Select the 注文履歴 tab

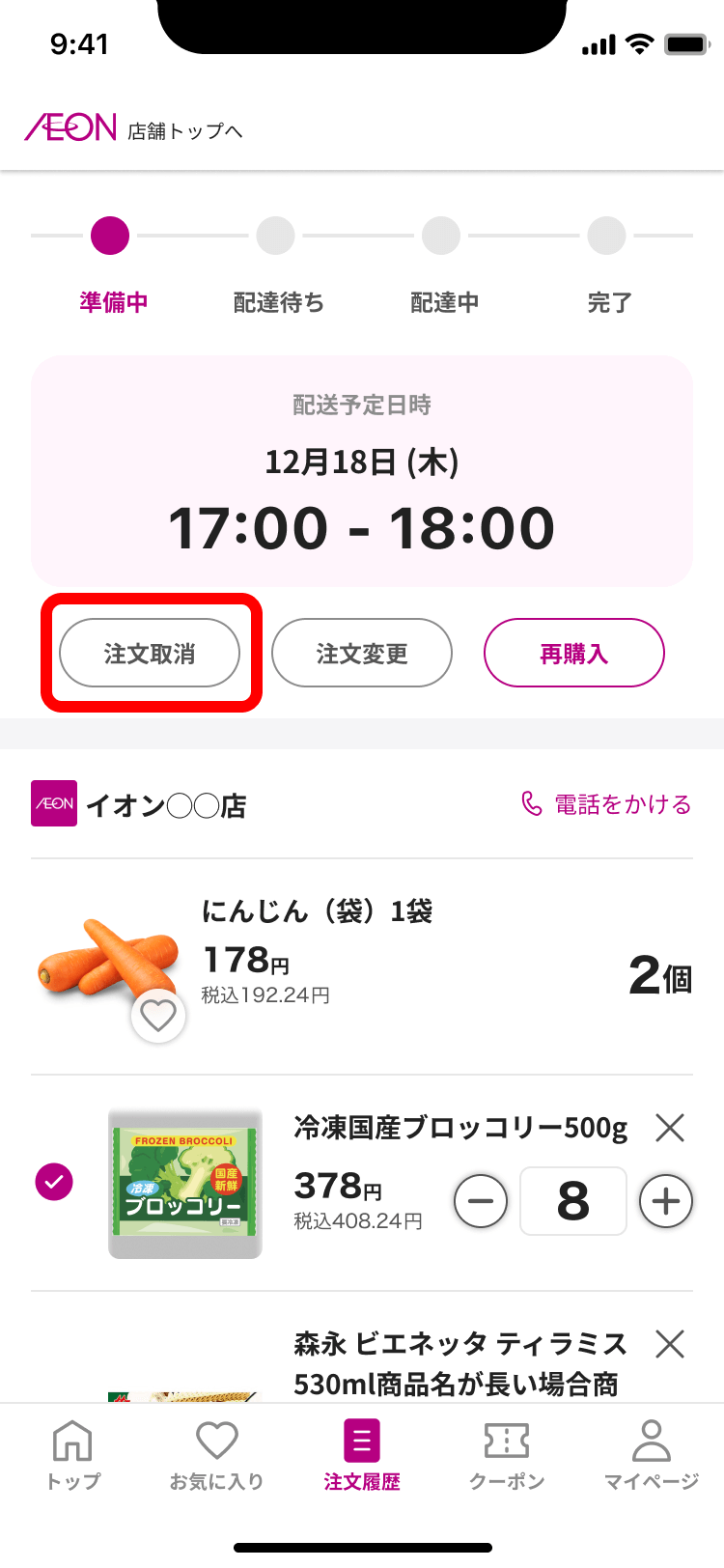pyautogui.click(x=362, y=1454)
